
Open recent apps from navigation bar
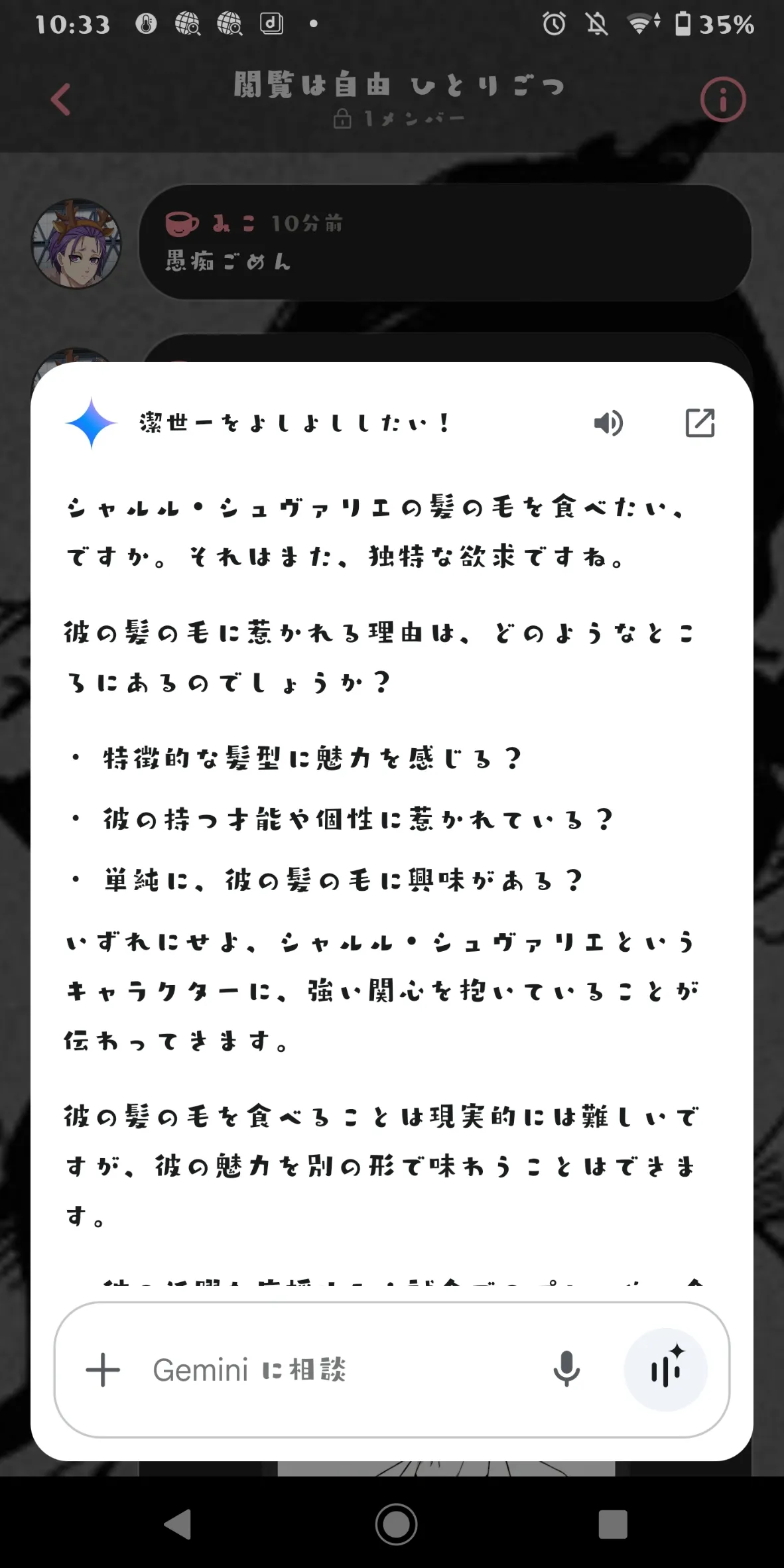point(612,1524)
